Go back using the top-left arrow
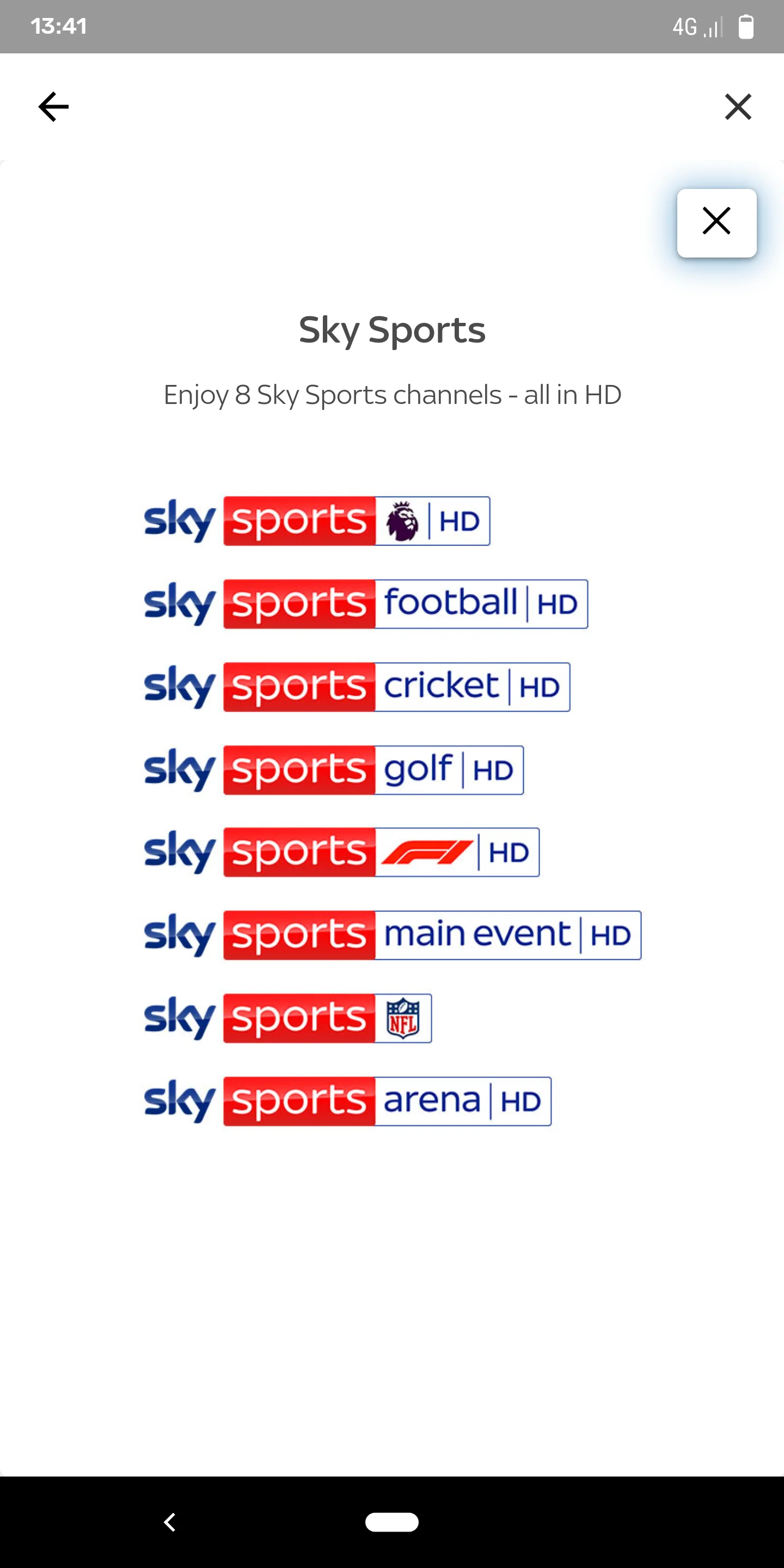Viewport: 784px width, 1568px height. pyautogui.click(x=53, y=107)
